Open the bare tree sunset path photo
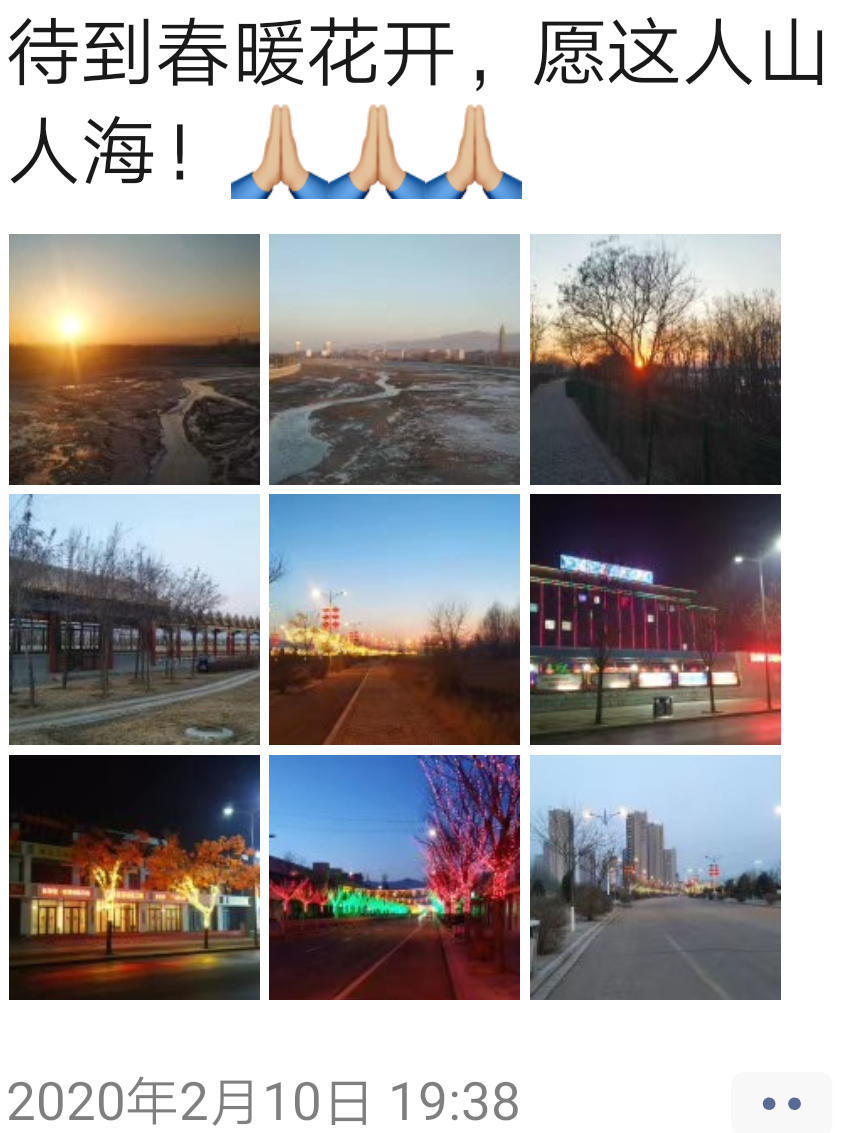The height and width of the screenshot is (1133, 847). click(x=655, y=359)
